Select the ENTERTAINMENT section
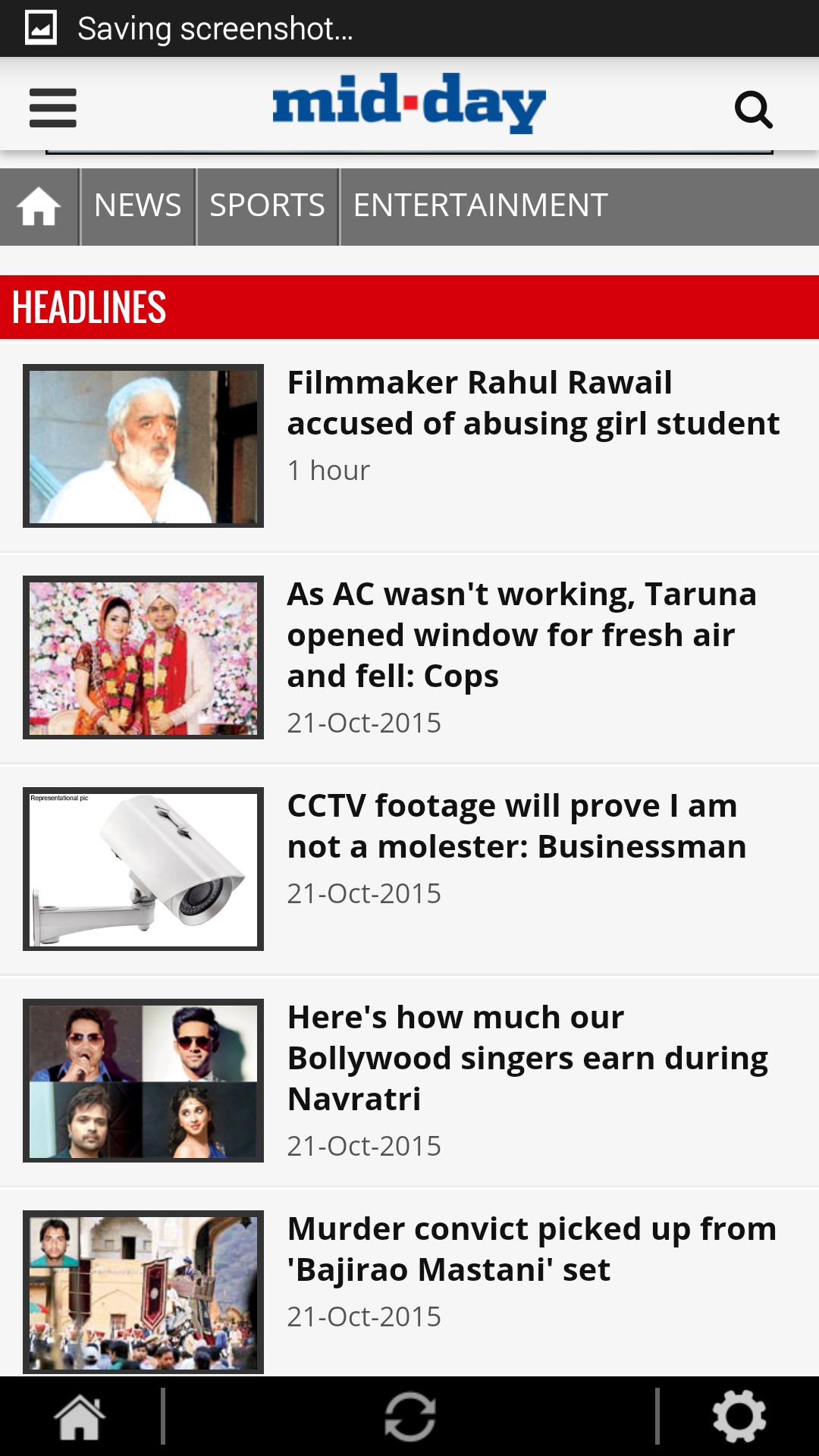 479,206
